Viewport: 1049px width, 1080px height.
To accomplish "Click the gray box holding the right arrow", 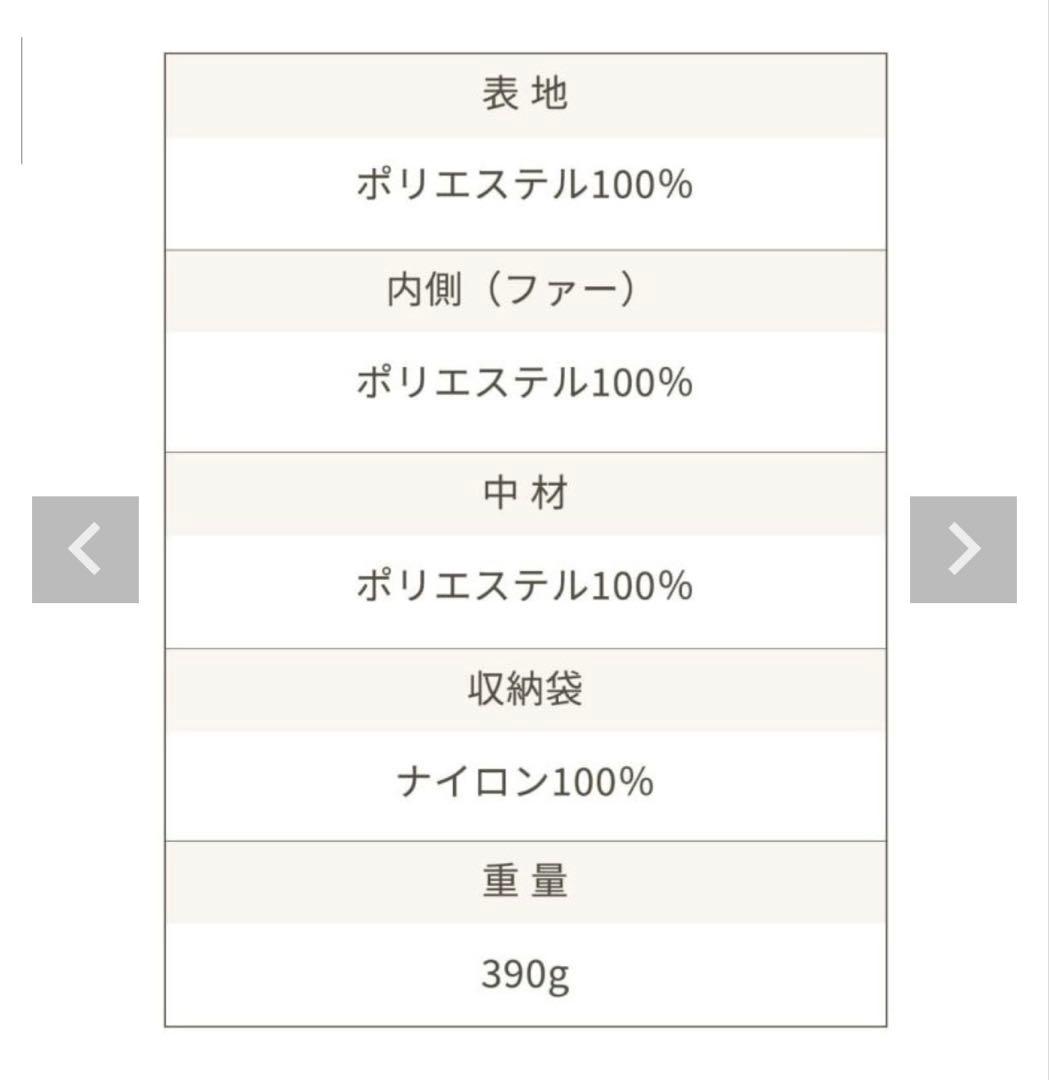I will tap(962, 548).
